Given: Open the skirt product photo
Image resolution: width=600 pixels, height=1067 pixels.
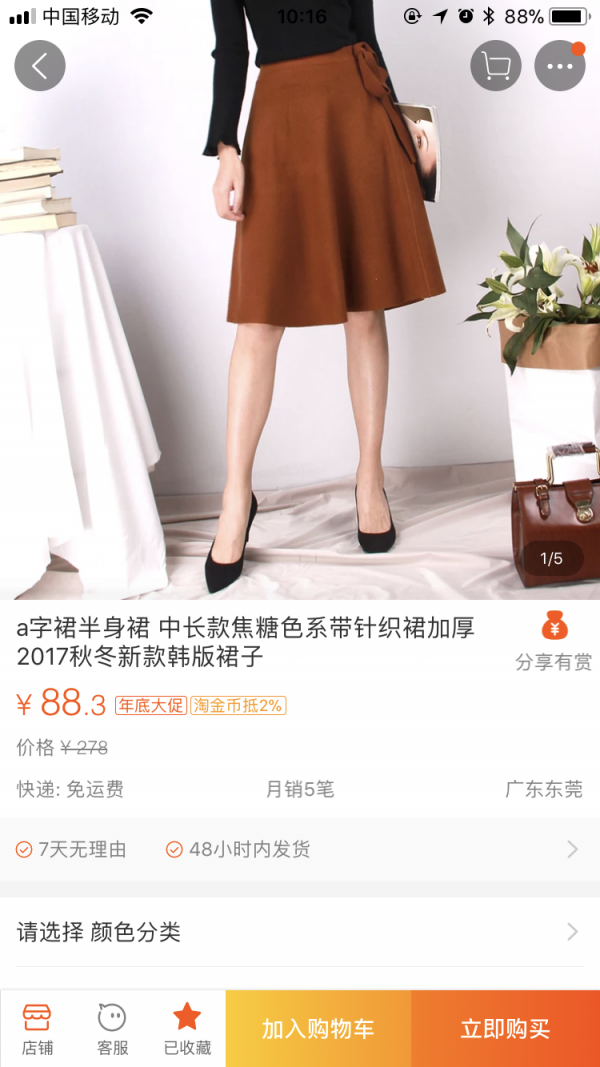Looking at the screenshot, I should (x=300, y=299).
